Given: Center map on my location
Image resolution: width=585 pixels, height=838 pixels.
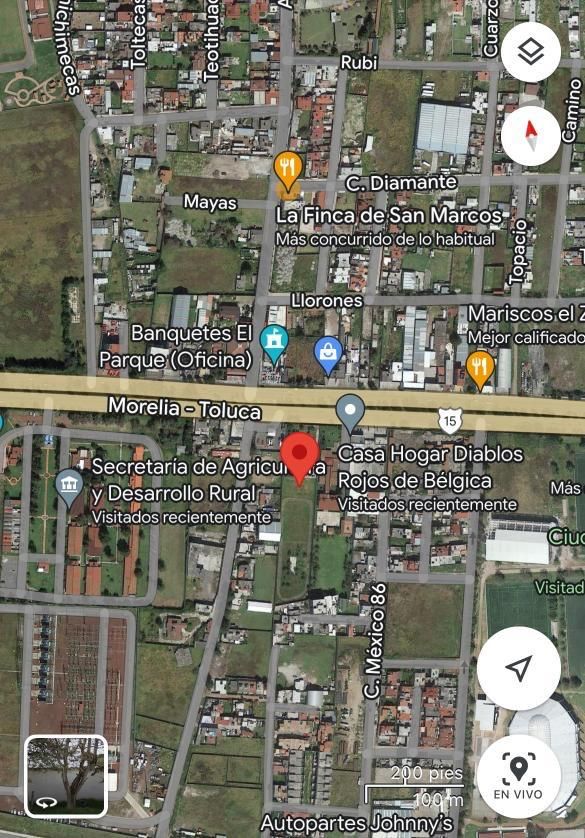Looking at the screenshot, I should [x=519, y=668].
